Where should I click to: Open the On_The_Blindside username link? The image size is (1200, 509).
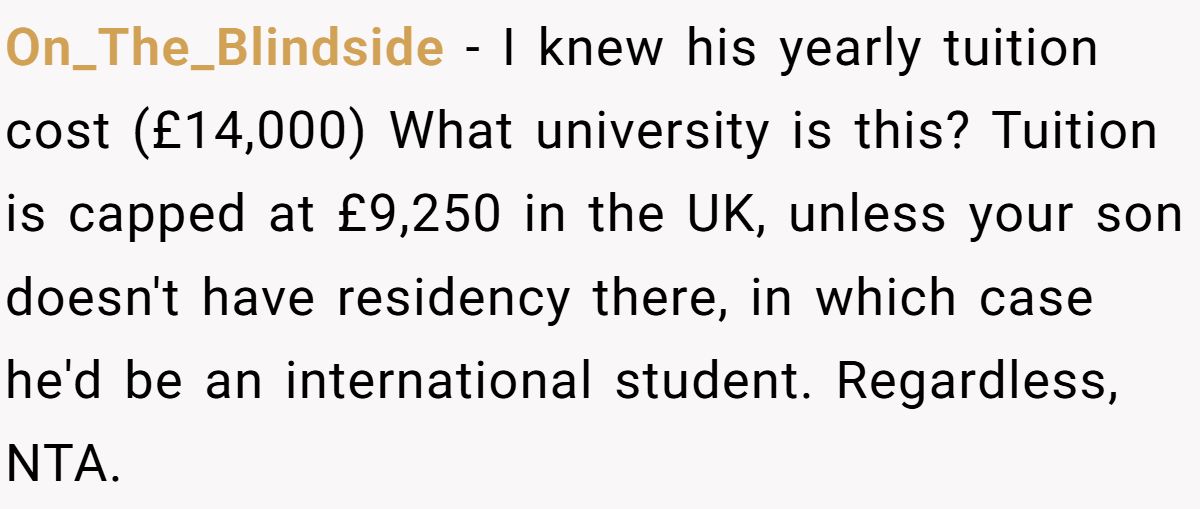click(225, 48)
